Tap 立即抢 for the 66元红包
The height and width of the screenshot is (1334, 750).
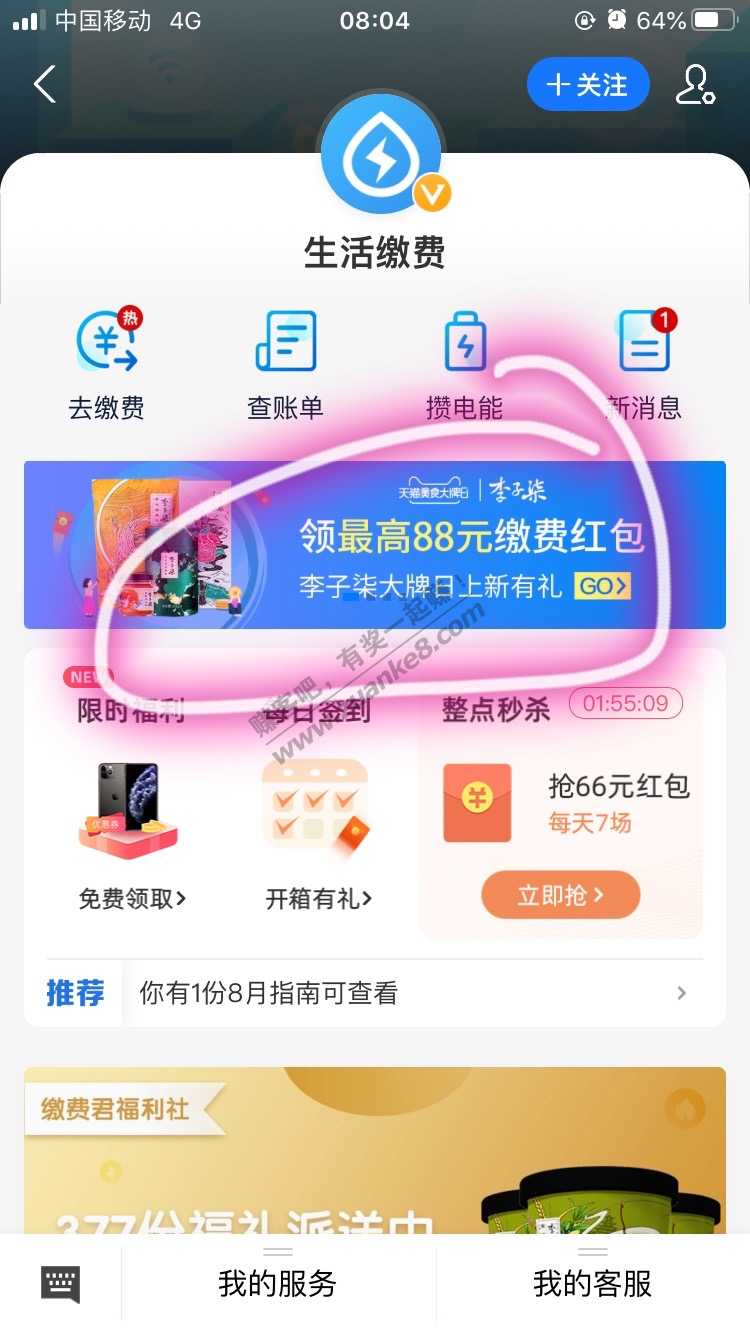[560, 895]
